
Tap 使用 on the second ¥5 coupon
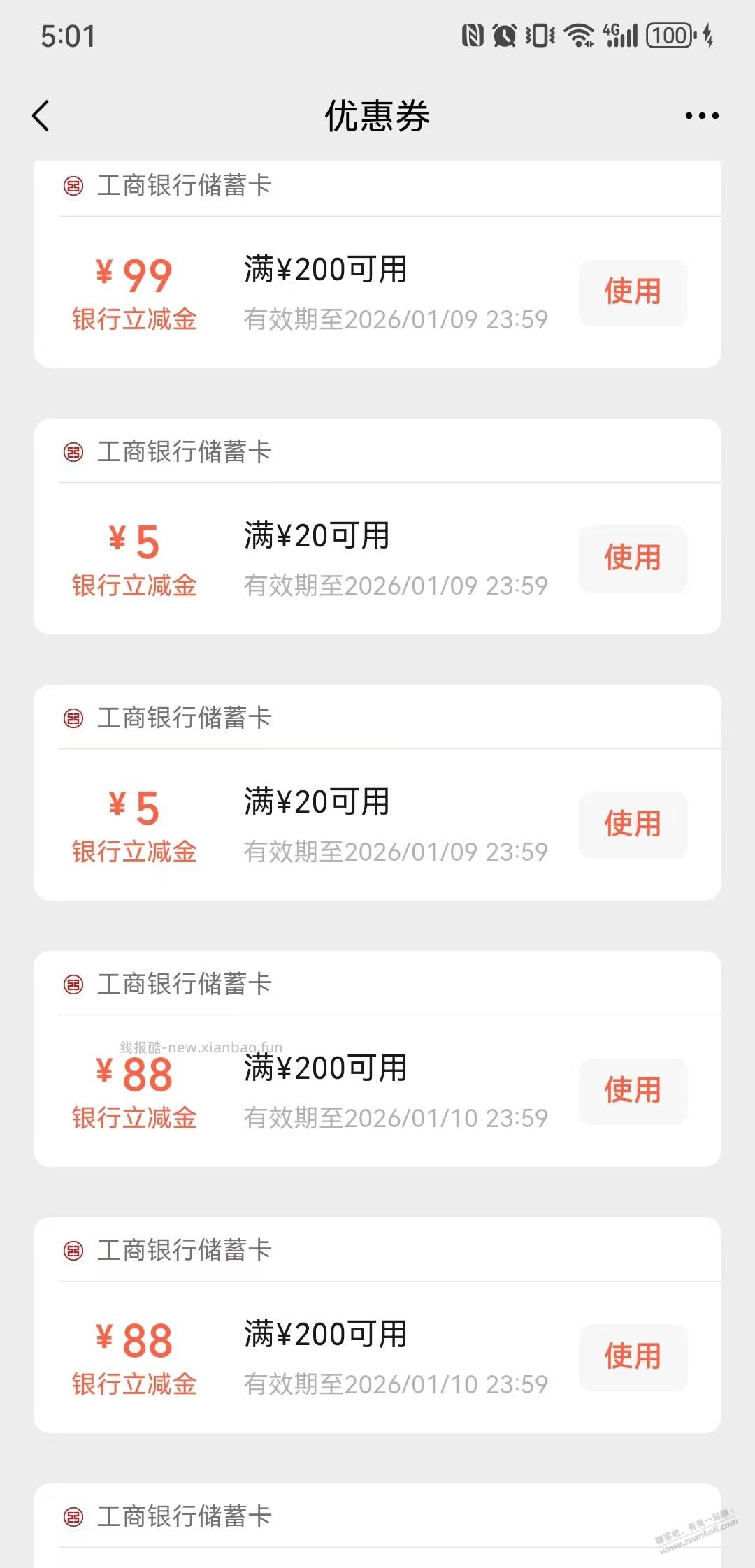point(633,825)
